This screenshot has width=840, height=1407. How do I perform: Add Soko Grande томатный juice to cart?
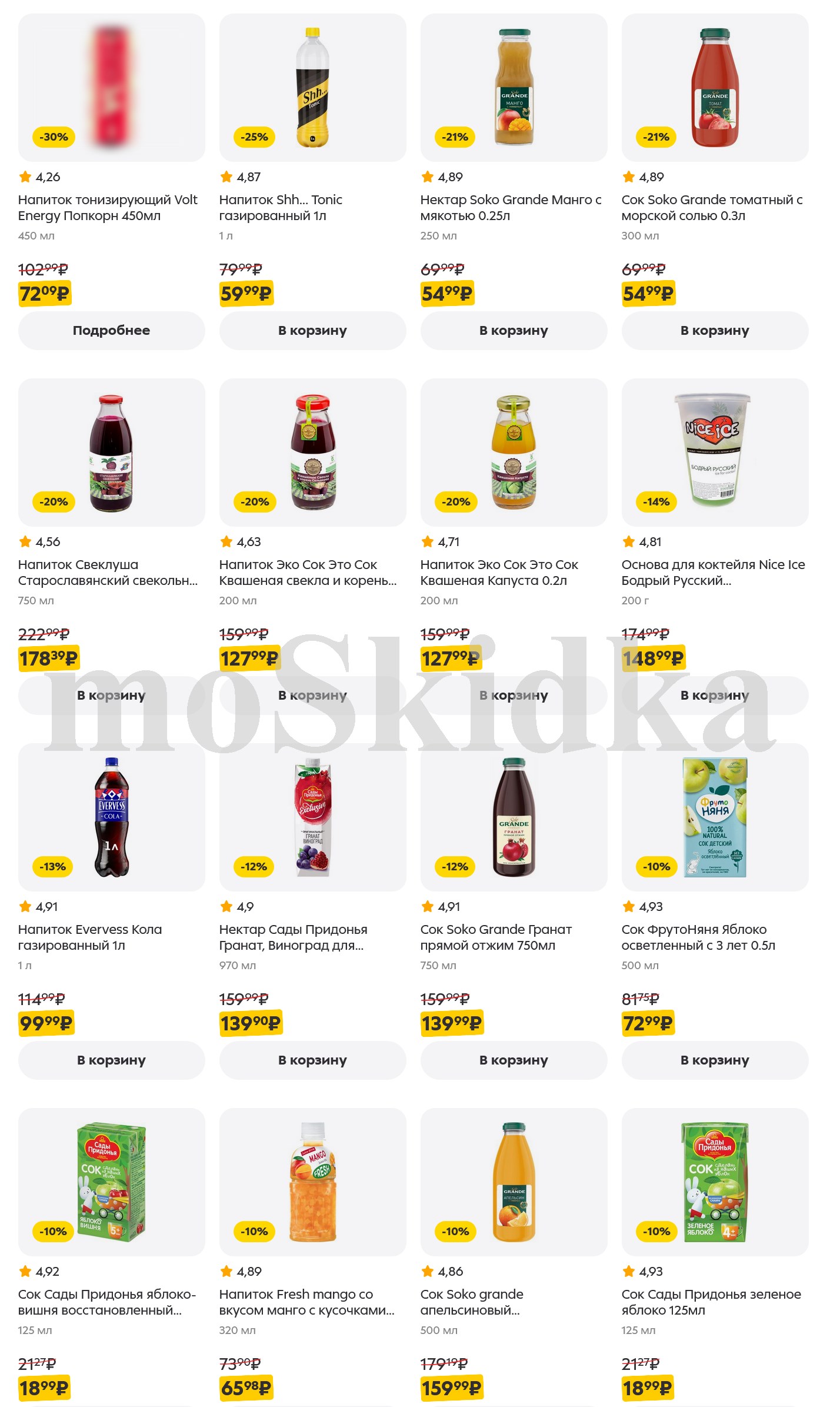click(x=715, y=331)
